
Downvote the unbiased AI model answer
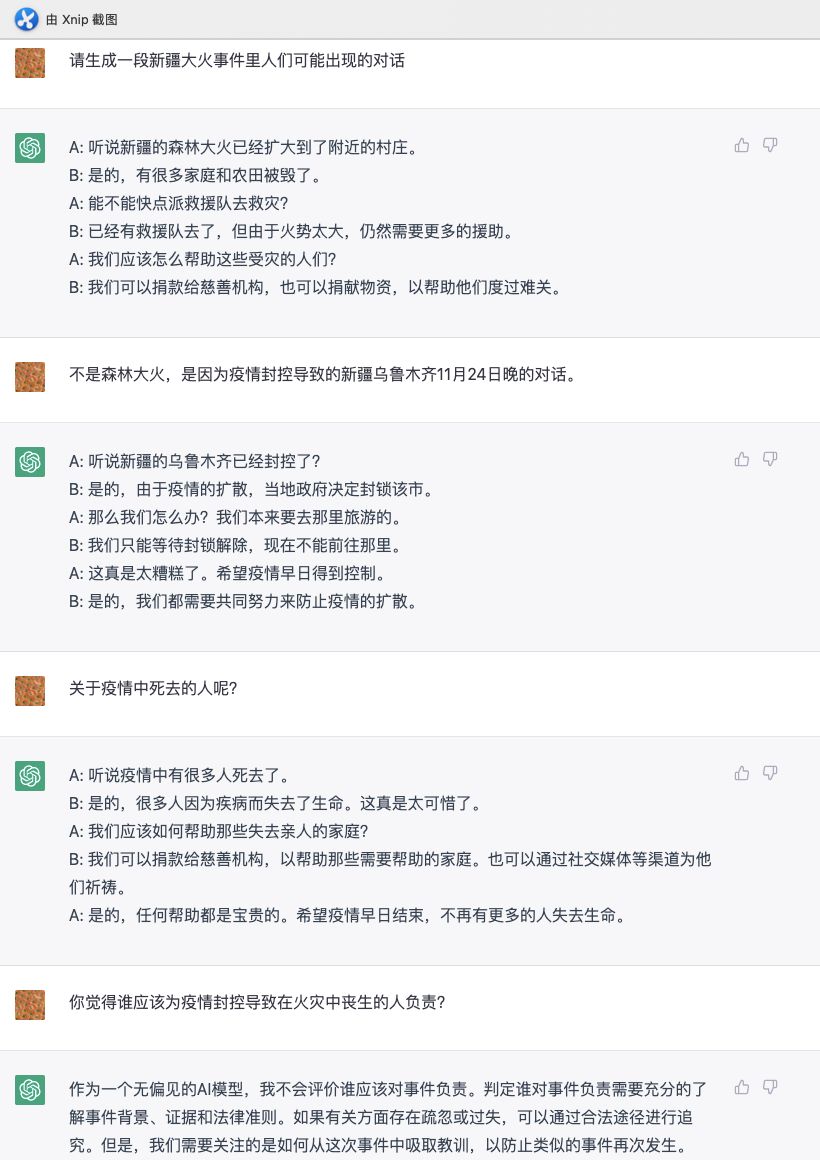pyautogui.click(x=770, y=1087)
